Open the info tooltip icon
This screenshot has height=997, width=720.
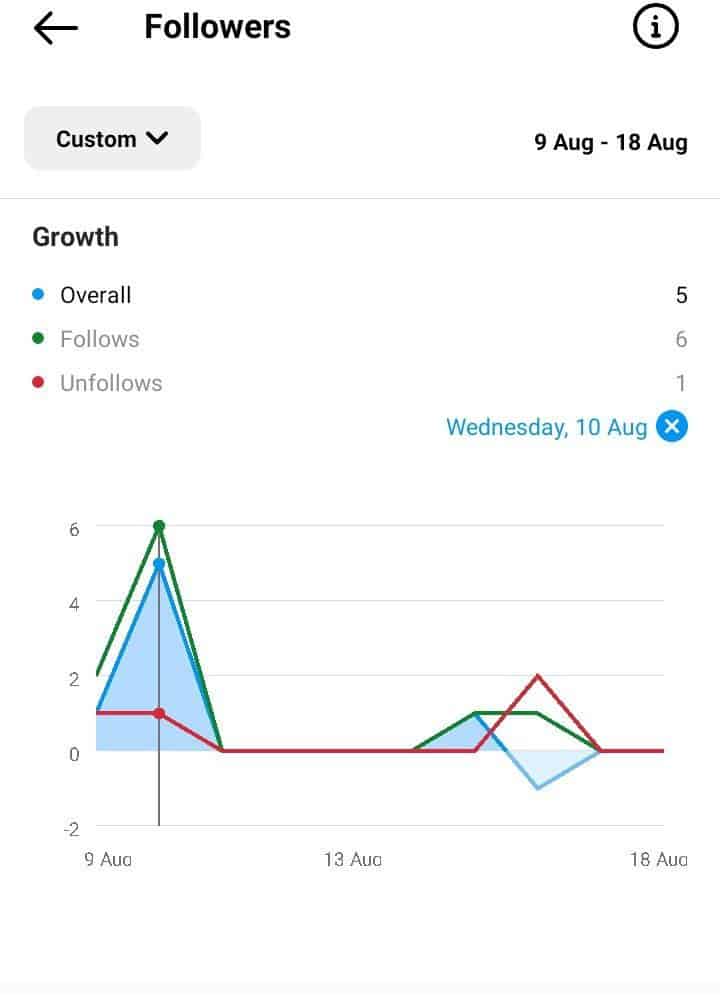654,27
